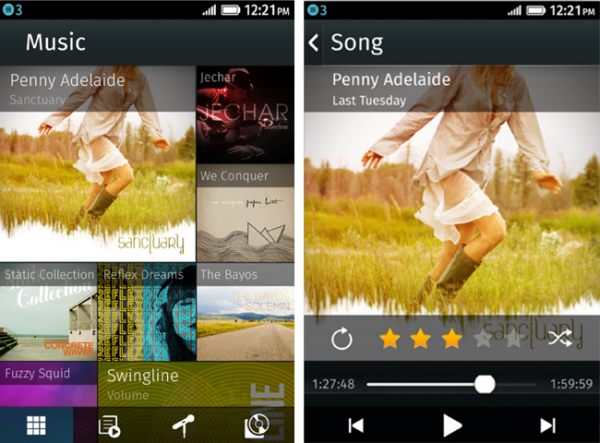This screenshot has height=443, width=600.
Task: Switch to the playlists tab
Action: tap(109, 426)
